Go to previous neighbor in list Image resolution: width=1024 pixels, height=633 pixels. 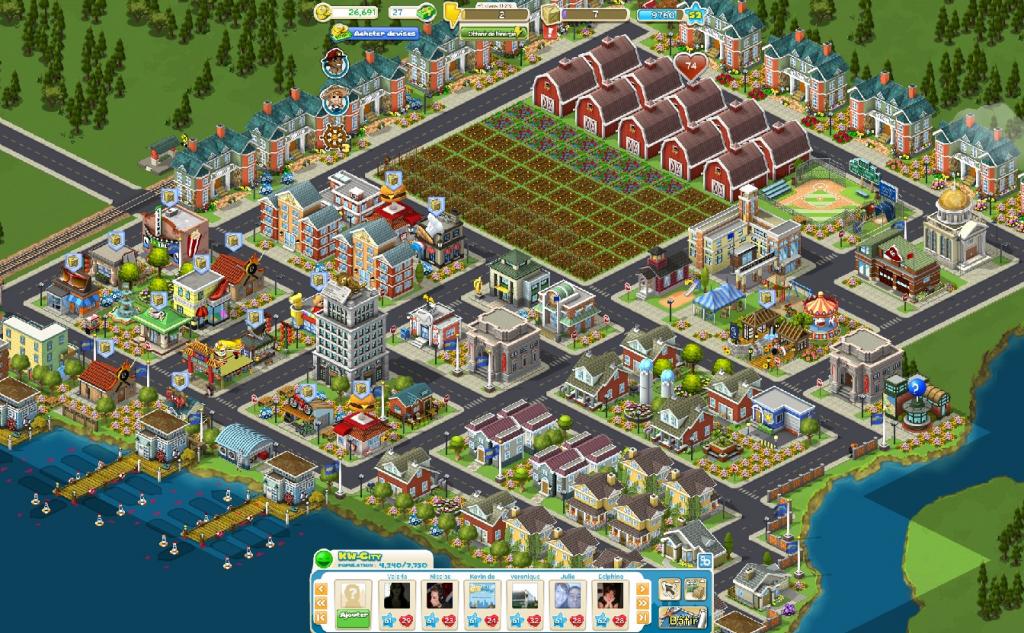321,590
